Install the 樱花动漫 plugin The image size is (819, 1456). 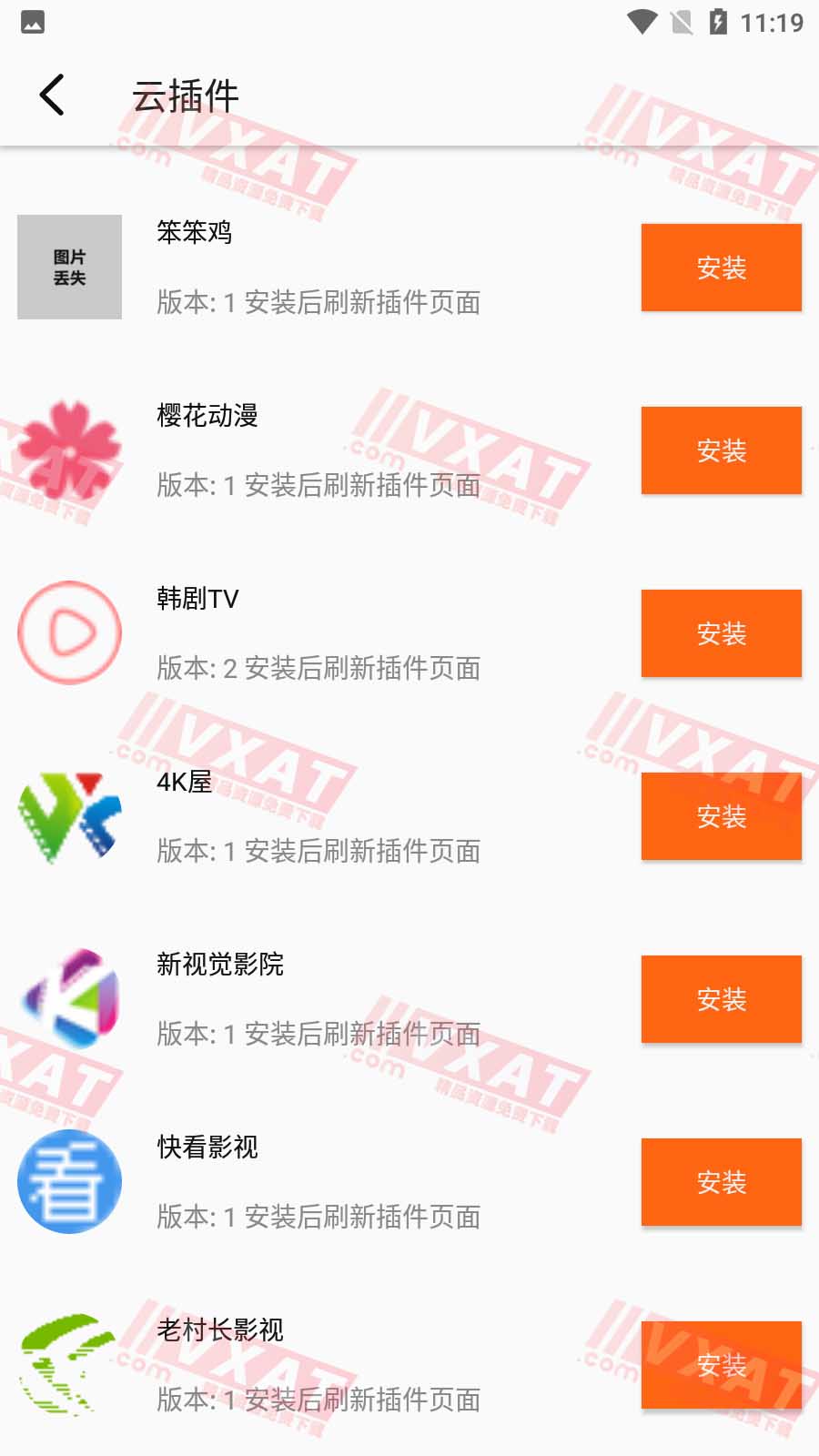pyautogui.click(x=721, y=450)
